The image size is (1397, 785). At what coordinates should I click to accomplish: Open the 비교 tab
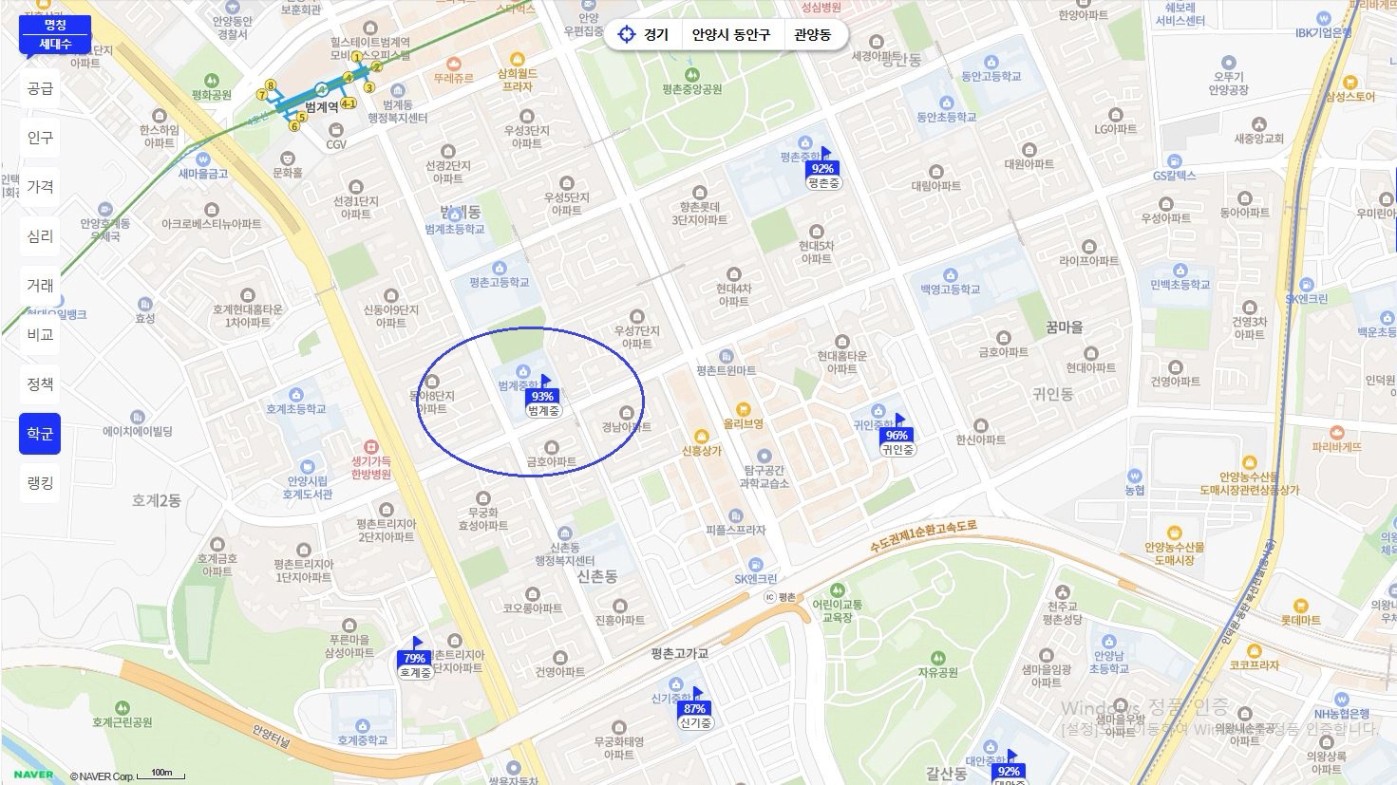pos(40,334)
